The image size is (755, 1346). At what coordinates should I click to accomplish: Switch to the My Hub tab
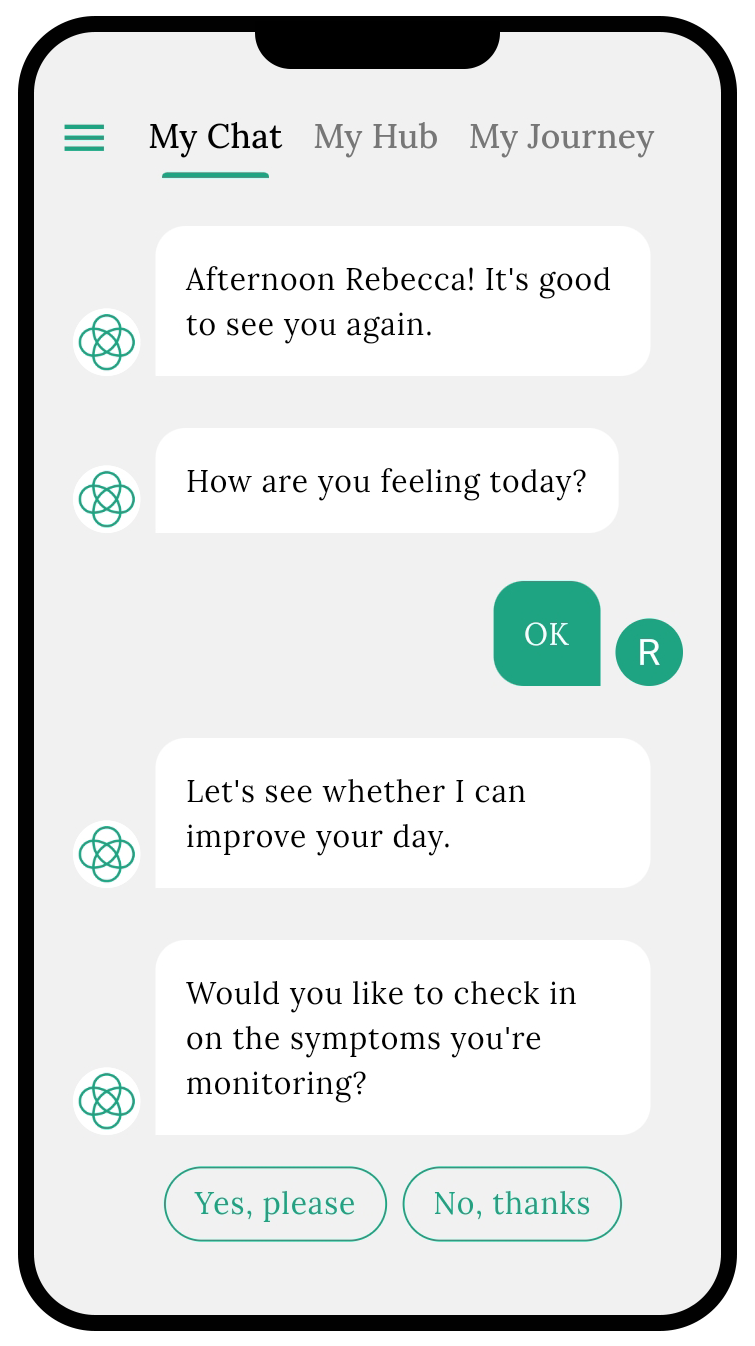[375, 137]
